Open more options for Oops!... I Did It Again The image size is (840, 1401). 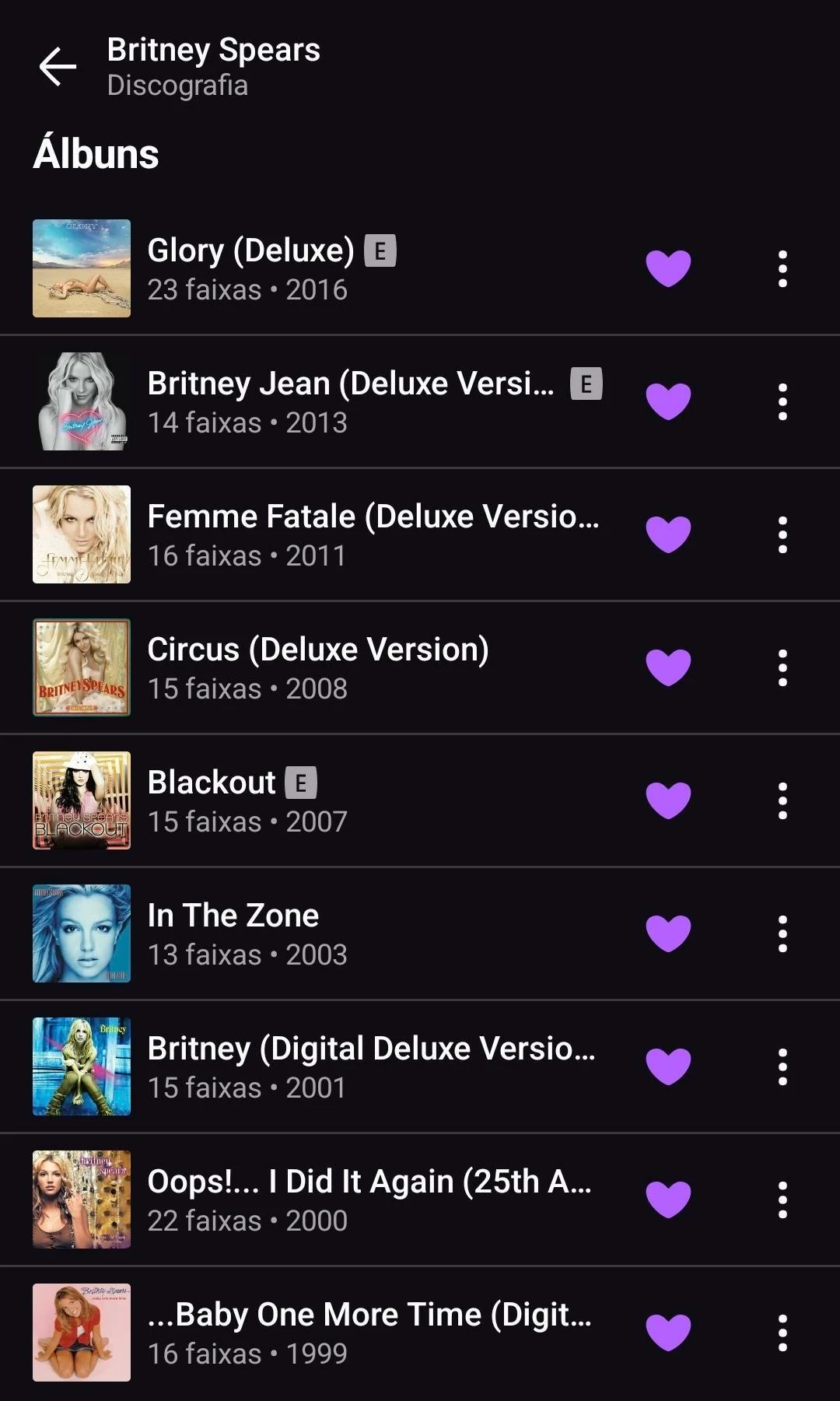pyautogui.click(x=782, y=1200)
